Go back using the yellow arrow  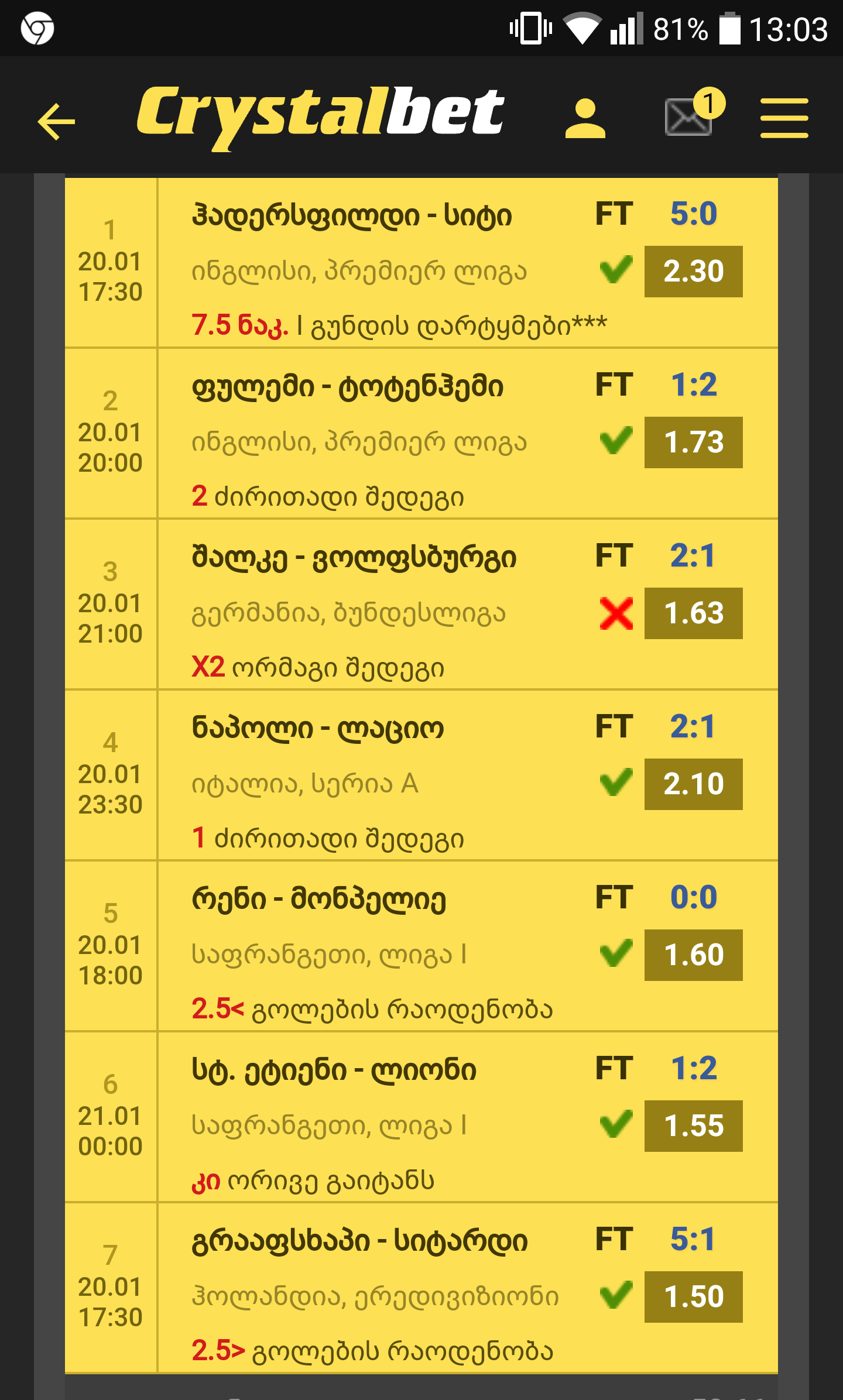click(56, 121)
